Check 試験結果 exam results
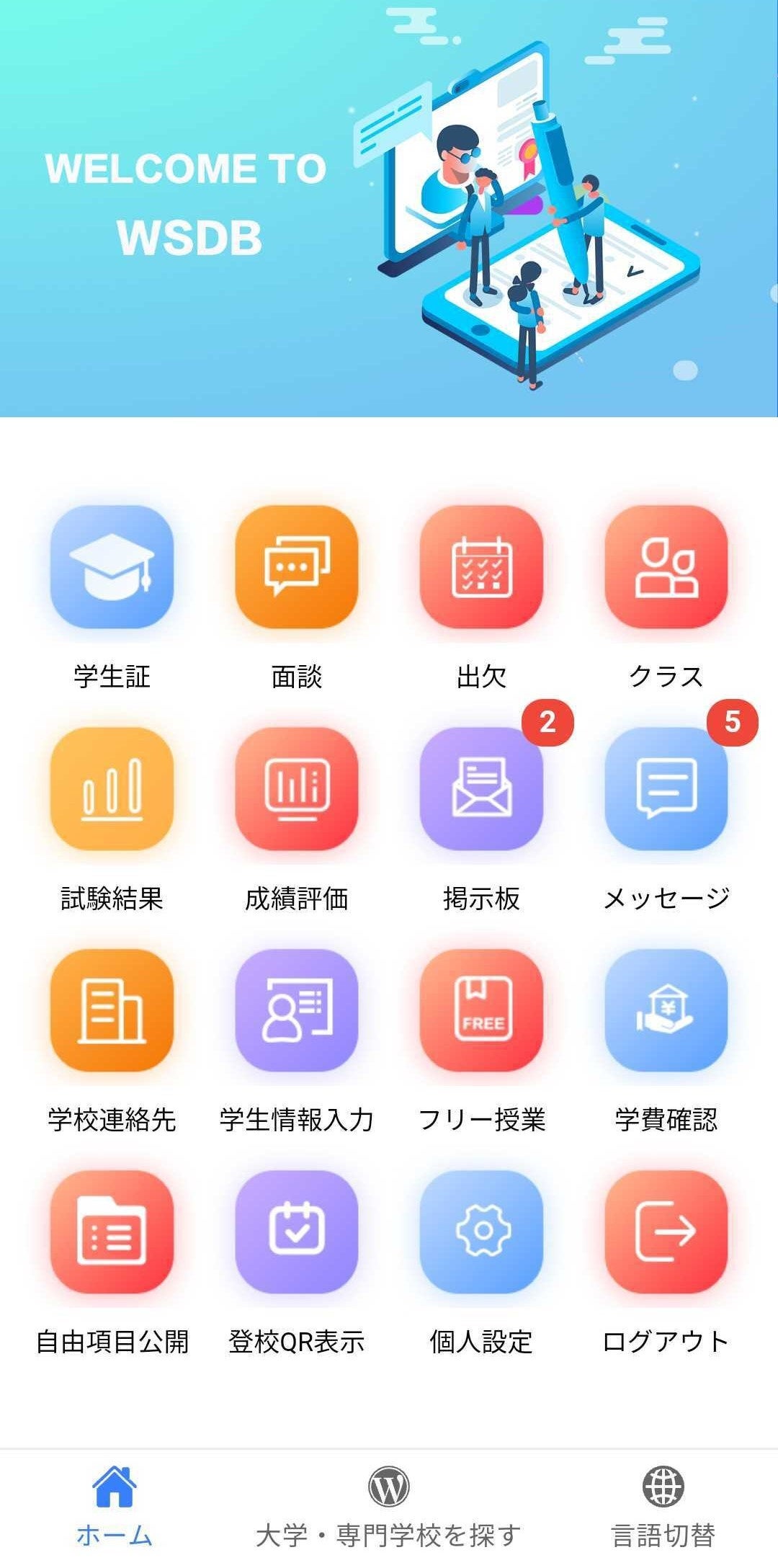This screenshot has width=778, height=1568. click(x=112, y=789)
